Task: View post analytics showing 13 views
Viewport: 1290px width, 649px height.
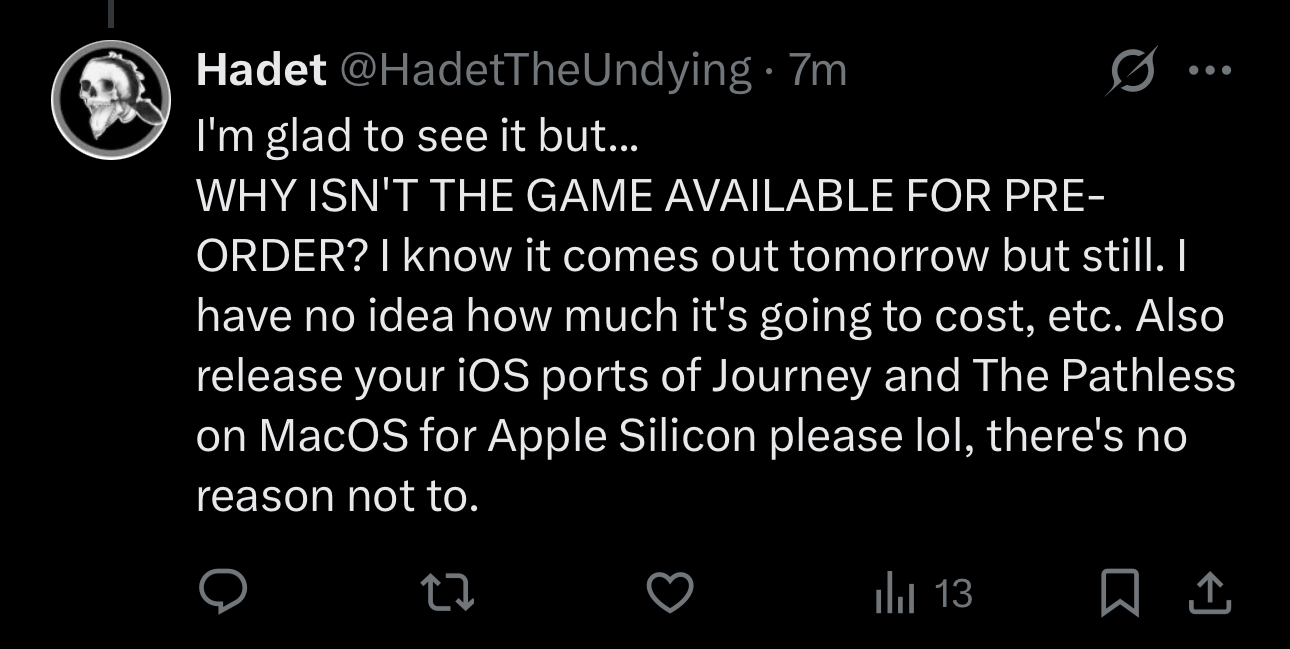Action: coord(923,594)
